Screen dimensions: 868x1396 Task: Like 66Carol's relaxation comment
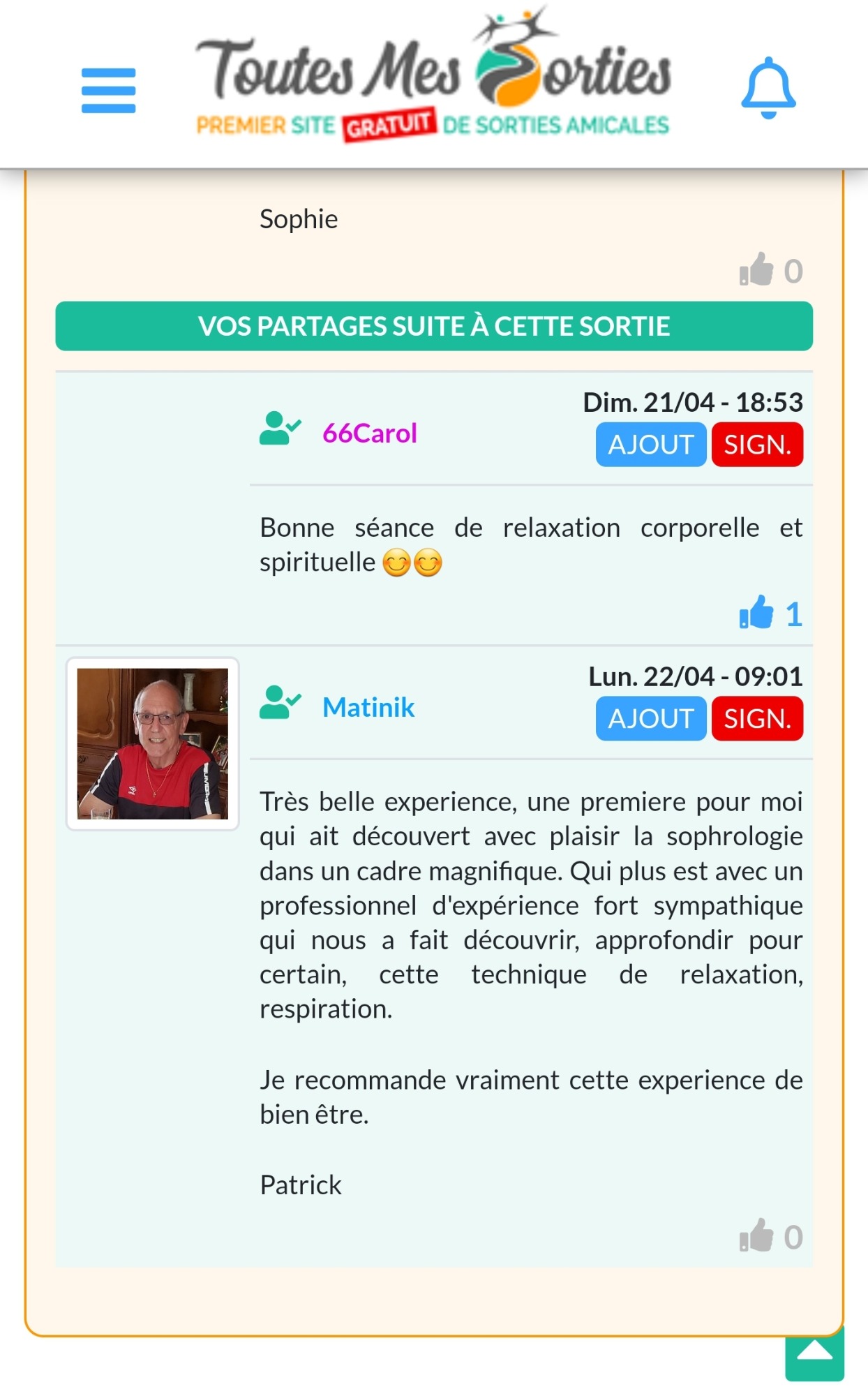click(x=756, y=613)
